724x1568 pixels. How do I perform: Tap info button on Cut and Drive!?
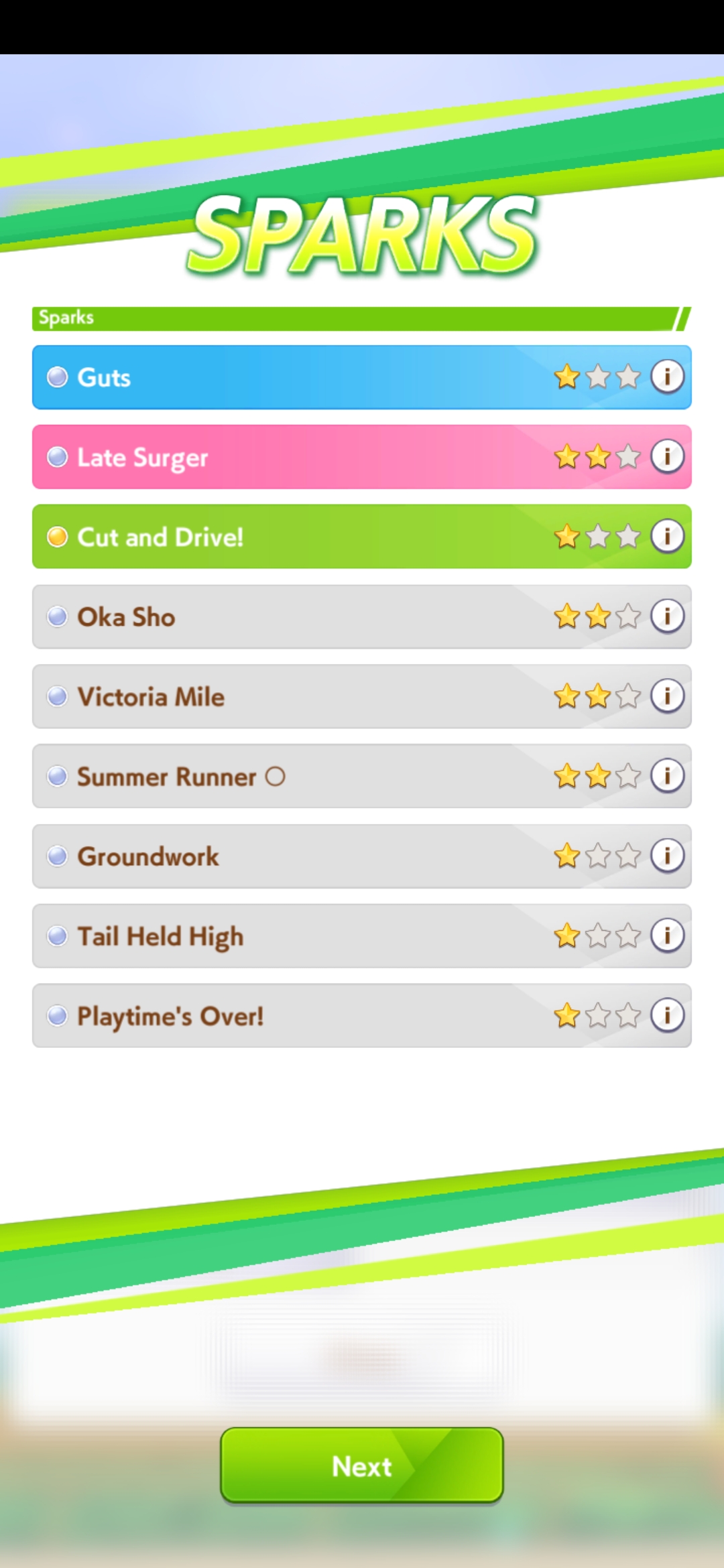667,536
